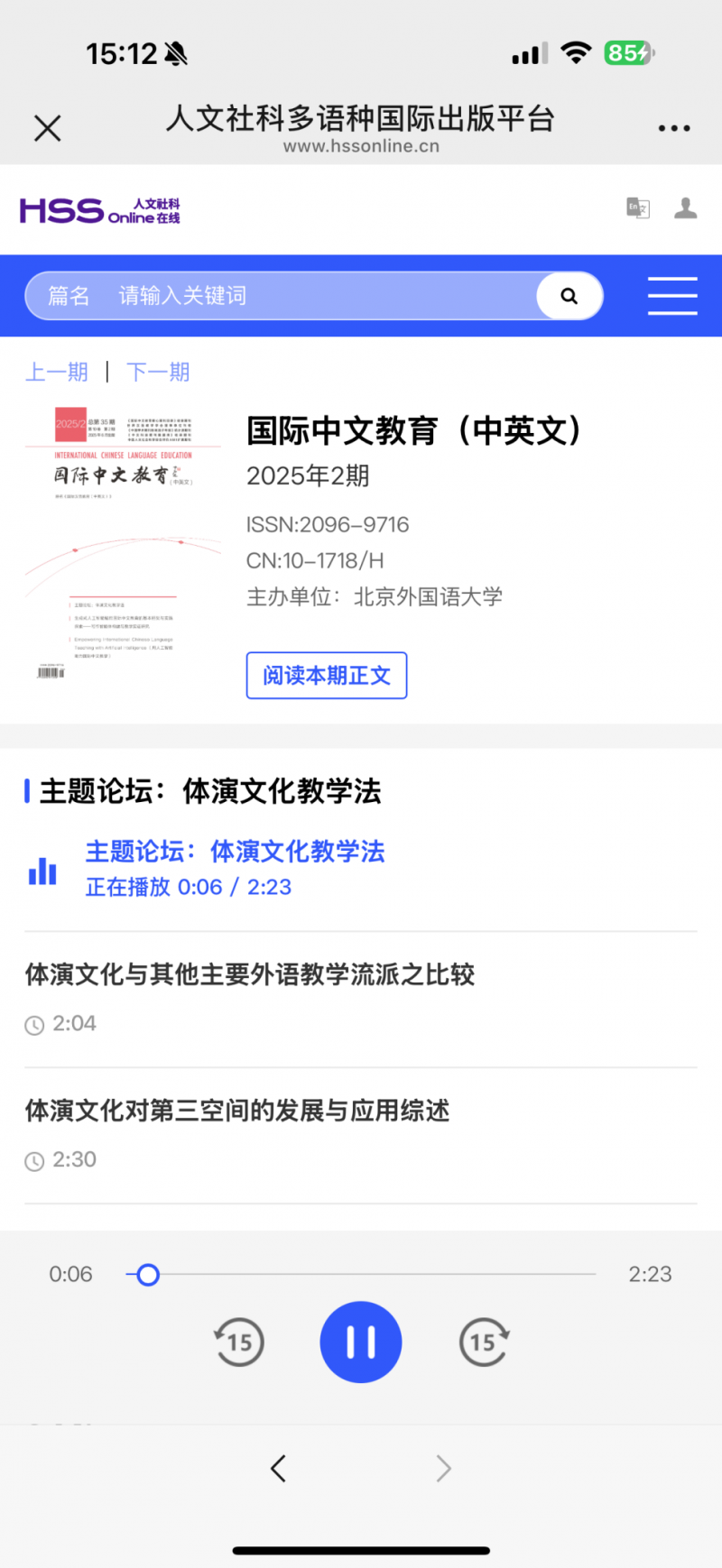Open the 篇名 search type selector
The width and height of the screenshot is (722, 1568).
coord(69,296)
